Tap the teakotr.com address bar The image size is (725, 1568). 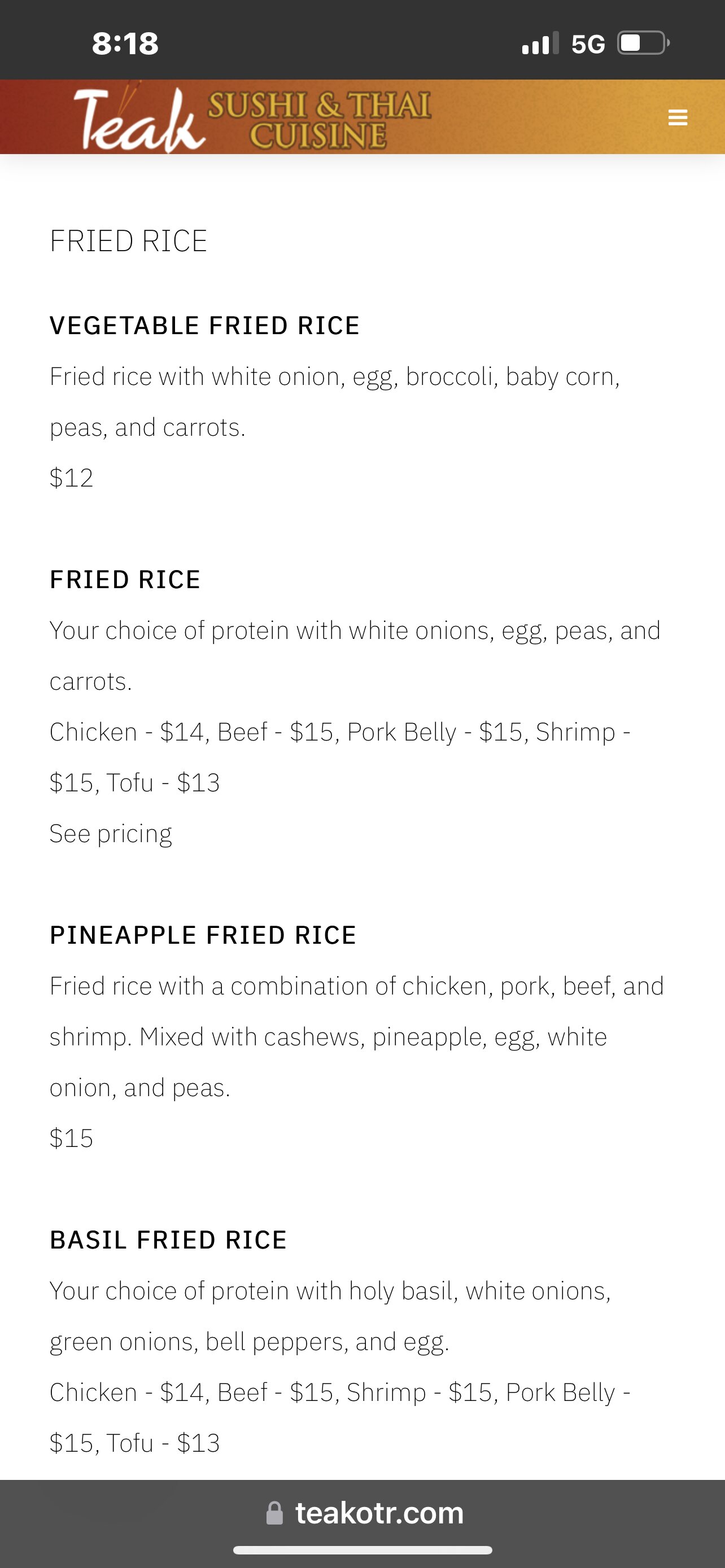point(365,1513)
